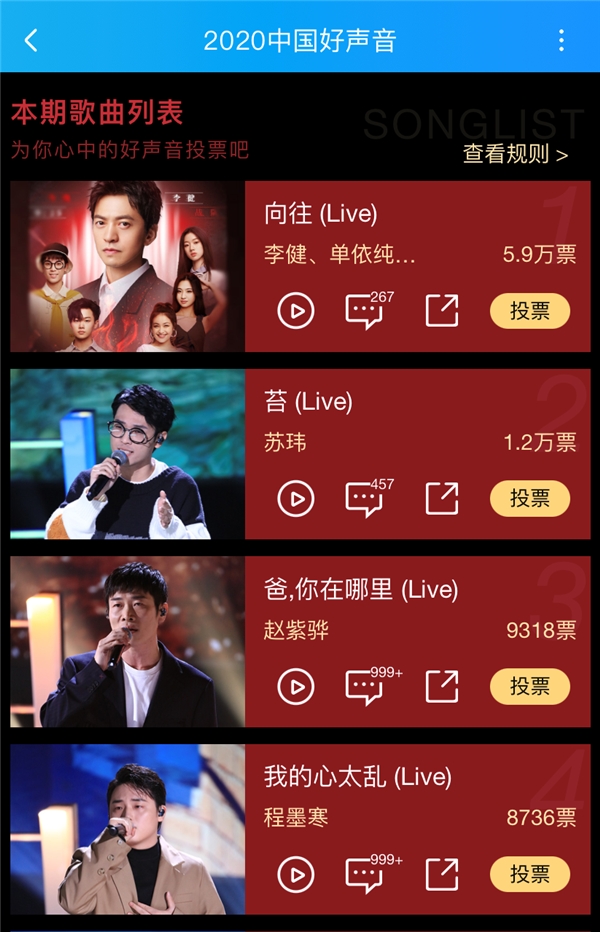Cast a vote for 苔 (Live)
600x932 pixels.
pos(530,498)
